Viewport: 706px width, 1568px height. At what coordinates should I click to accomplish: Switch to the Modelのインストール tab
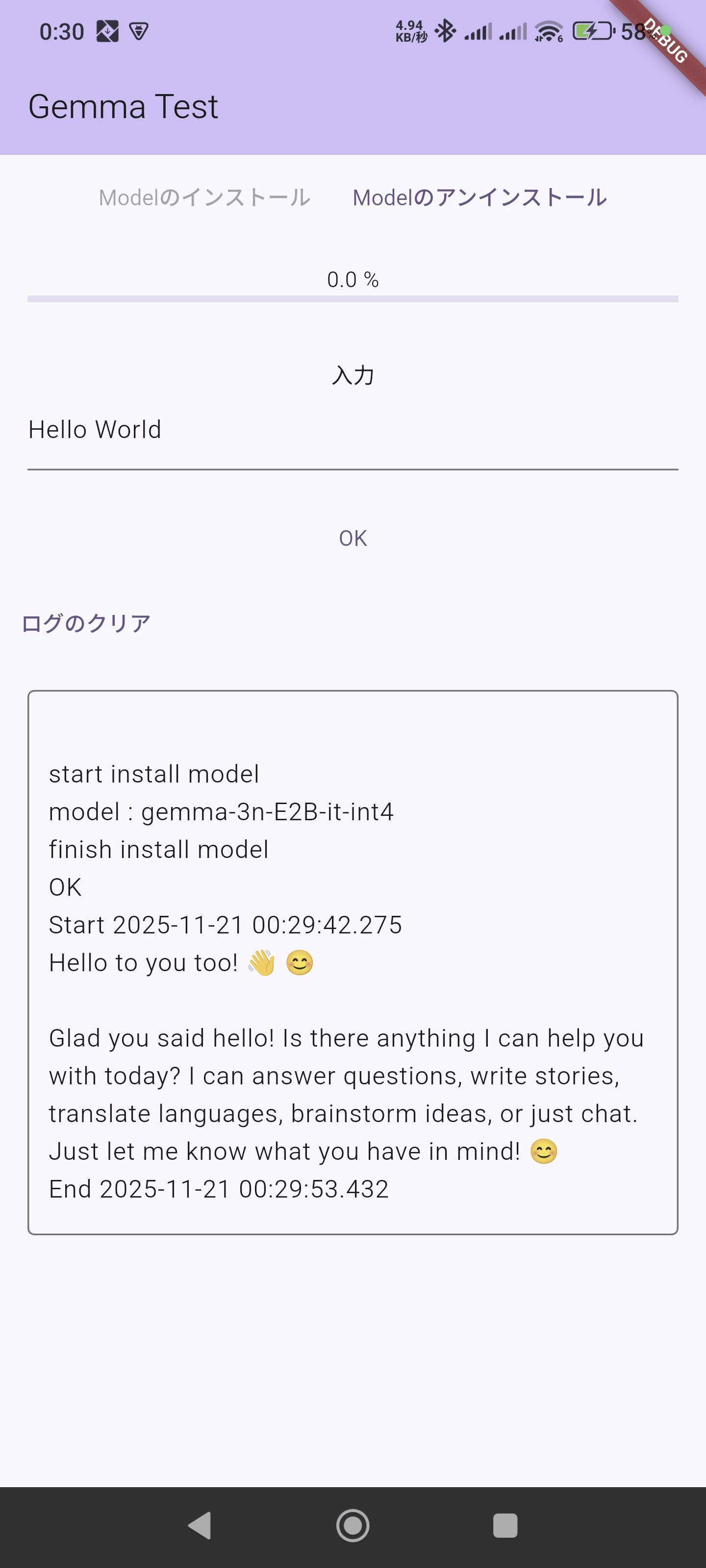tap(204, 196)
